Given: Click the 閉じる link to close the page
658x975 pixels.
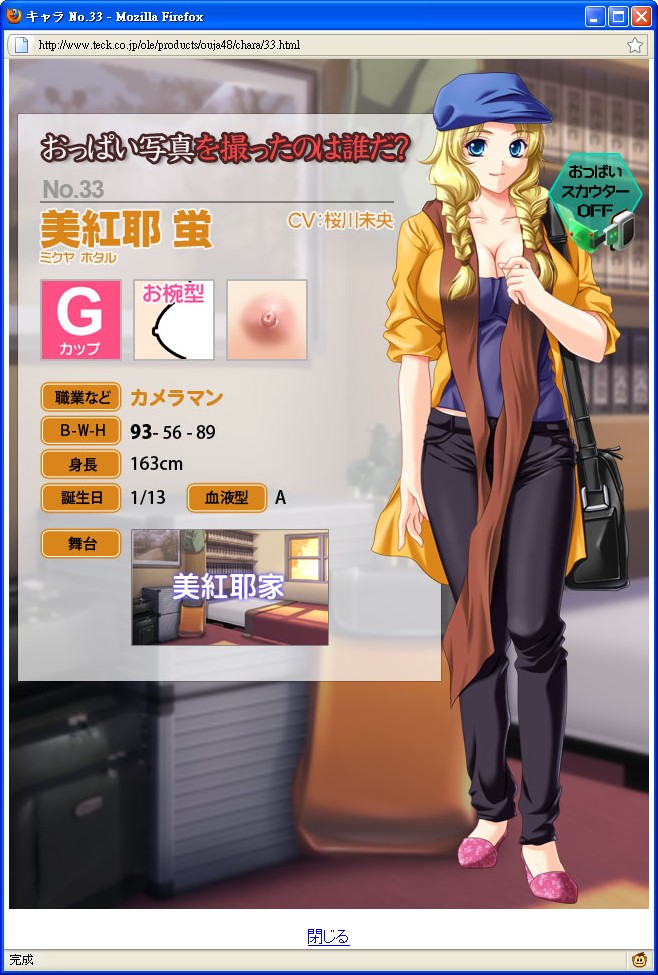Looking at the screenshot, I should point(328,937).
